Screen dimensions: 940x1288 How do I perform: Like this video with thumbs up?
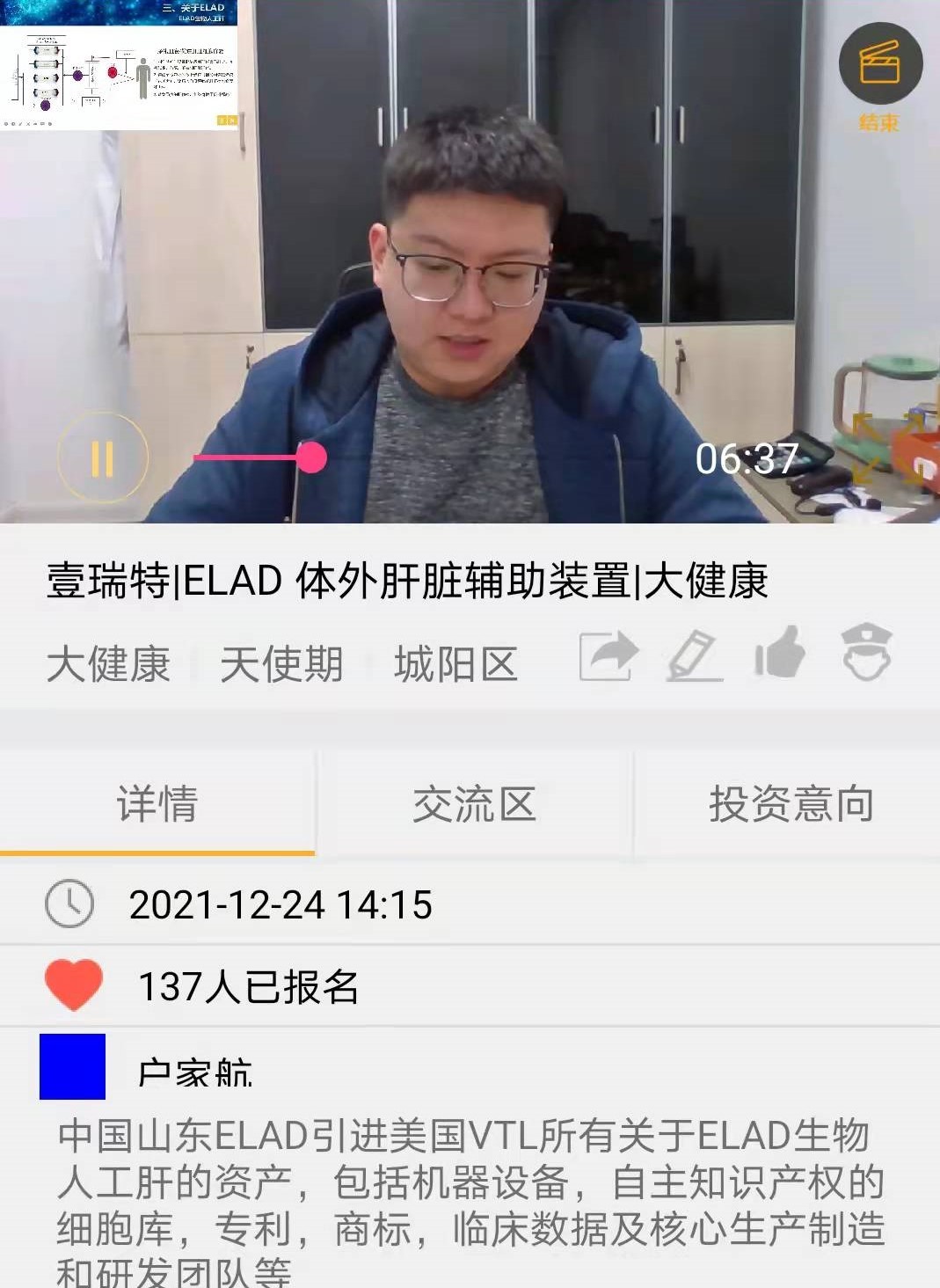pyautogui.click(x=780, y=654)
